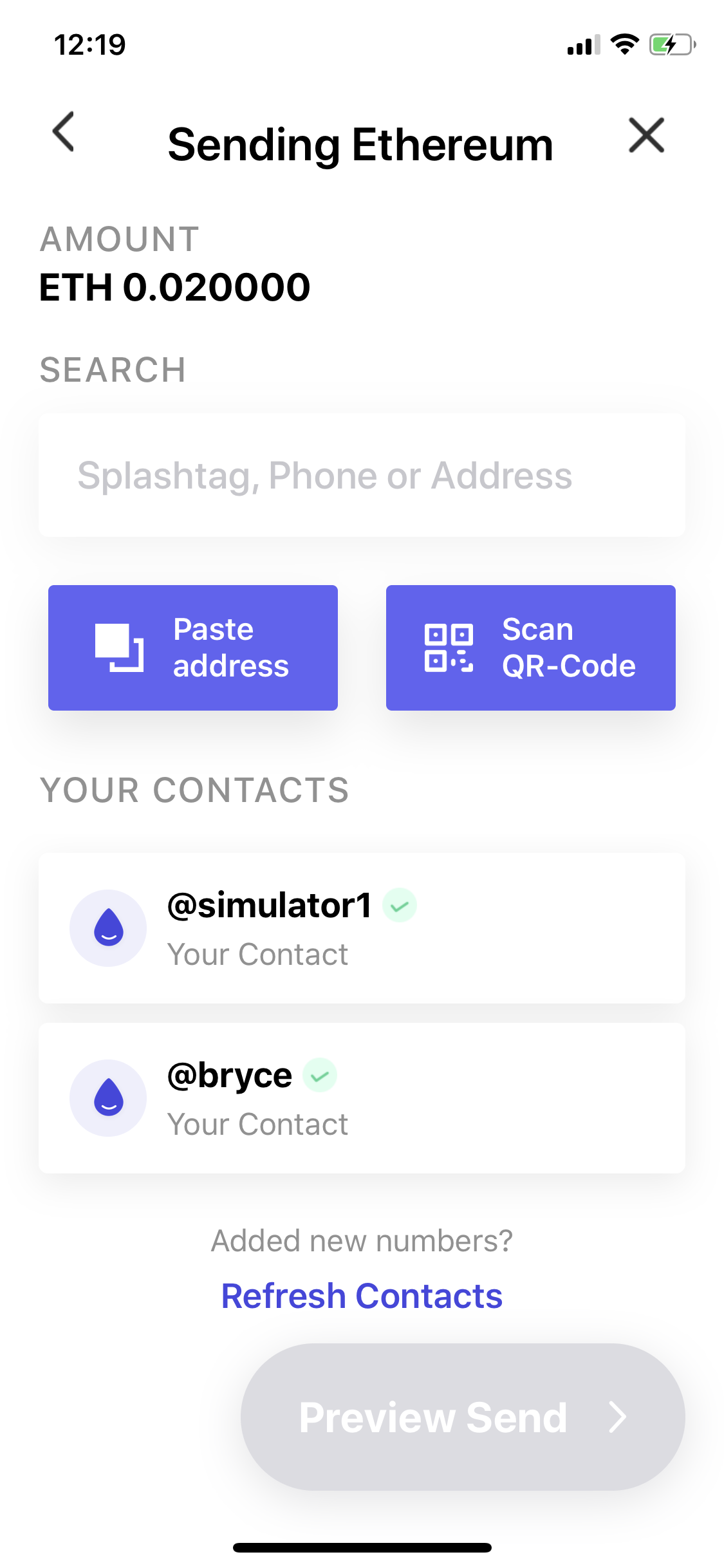
Task: Tap the Preview Send button
Action: [462, 1417]
